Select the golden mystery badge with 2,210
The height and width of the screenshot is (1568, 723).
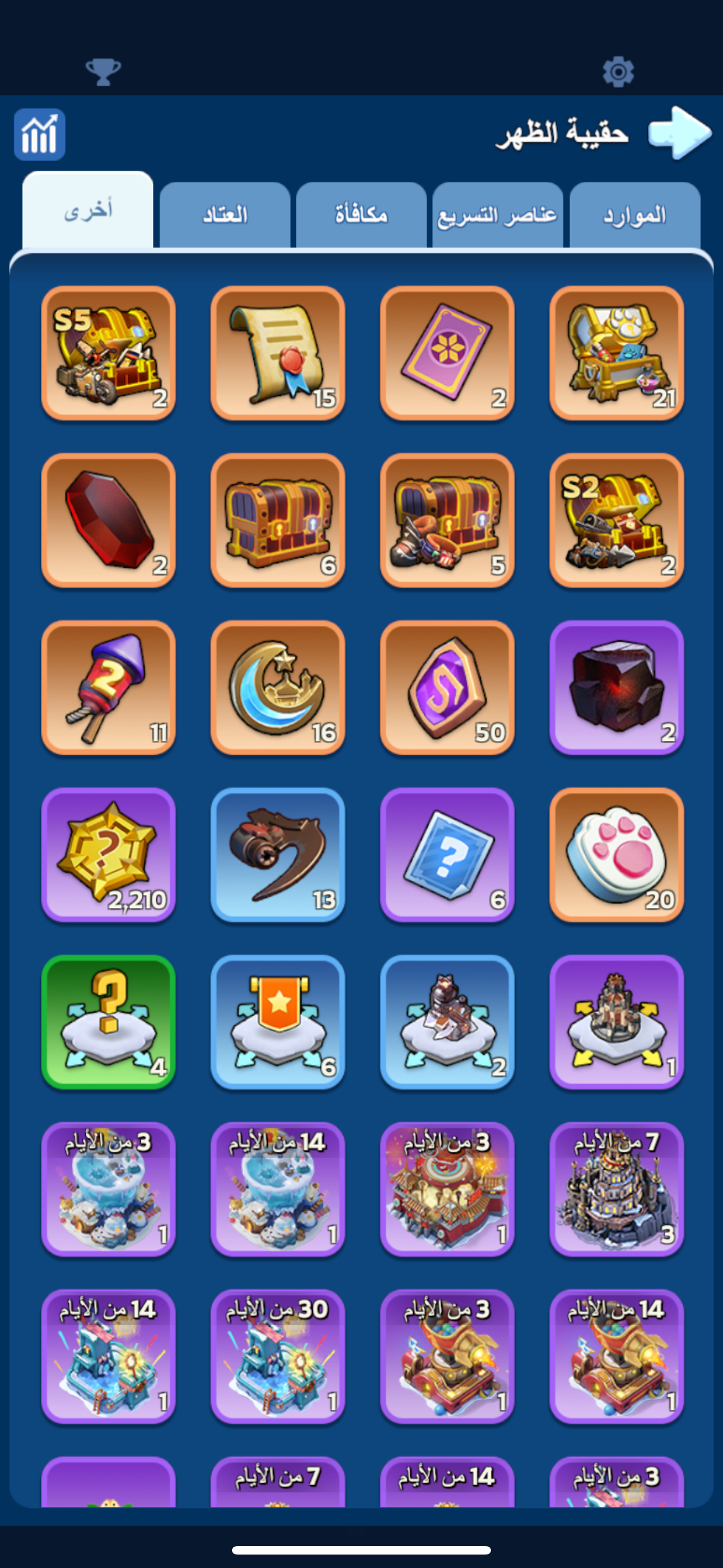[x=108, y=855]
